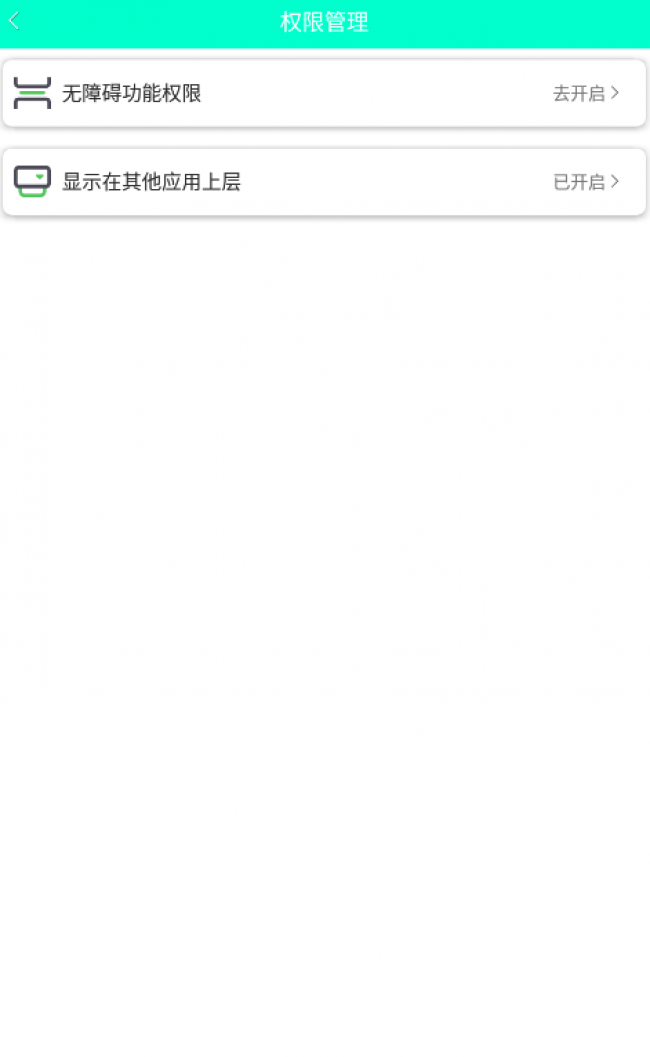Open the 显示在其他应用上层 row
The height and width of the screenshot is (1057, 650).
click(323, 182)
